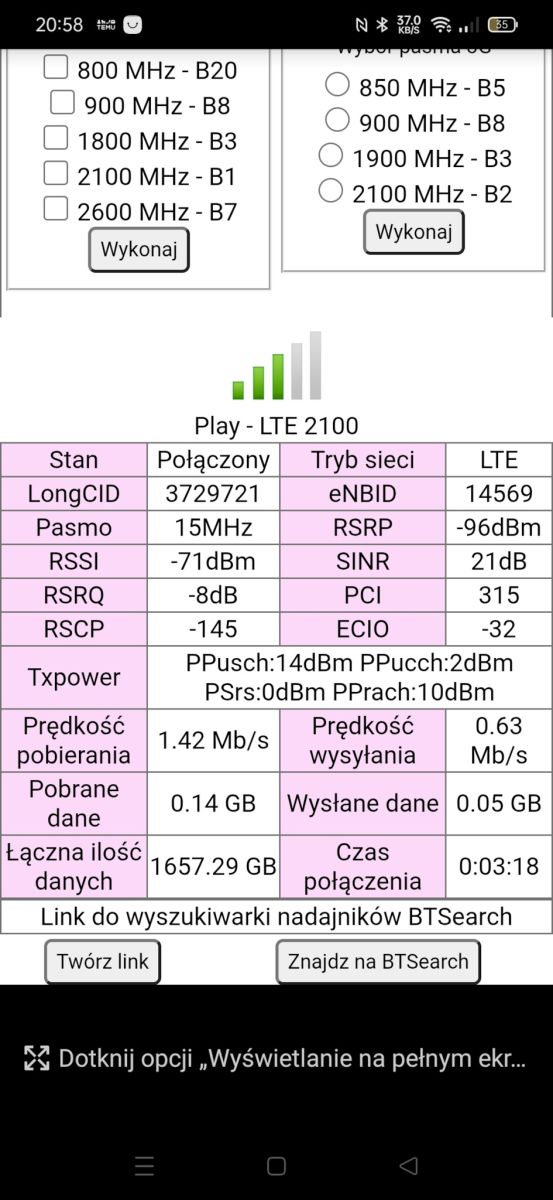Screen dimensions: 553x1200
Task: Enable the 1800 MHz - B3 checkbox
Action: [56, 138]
